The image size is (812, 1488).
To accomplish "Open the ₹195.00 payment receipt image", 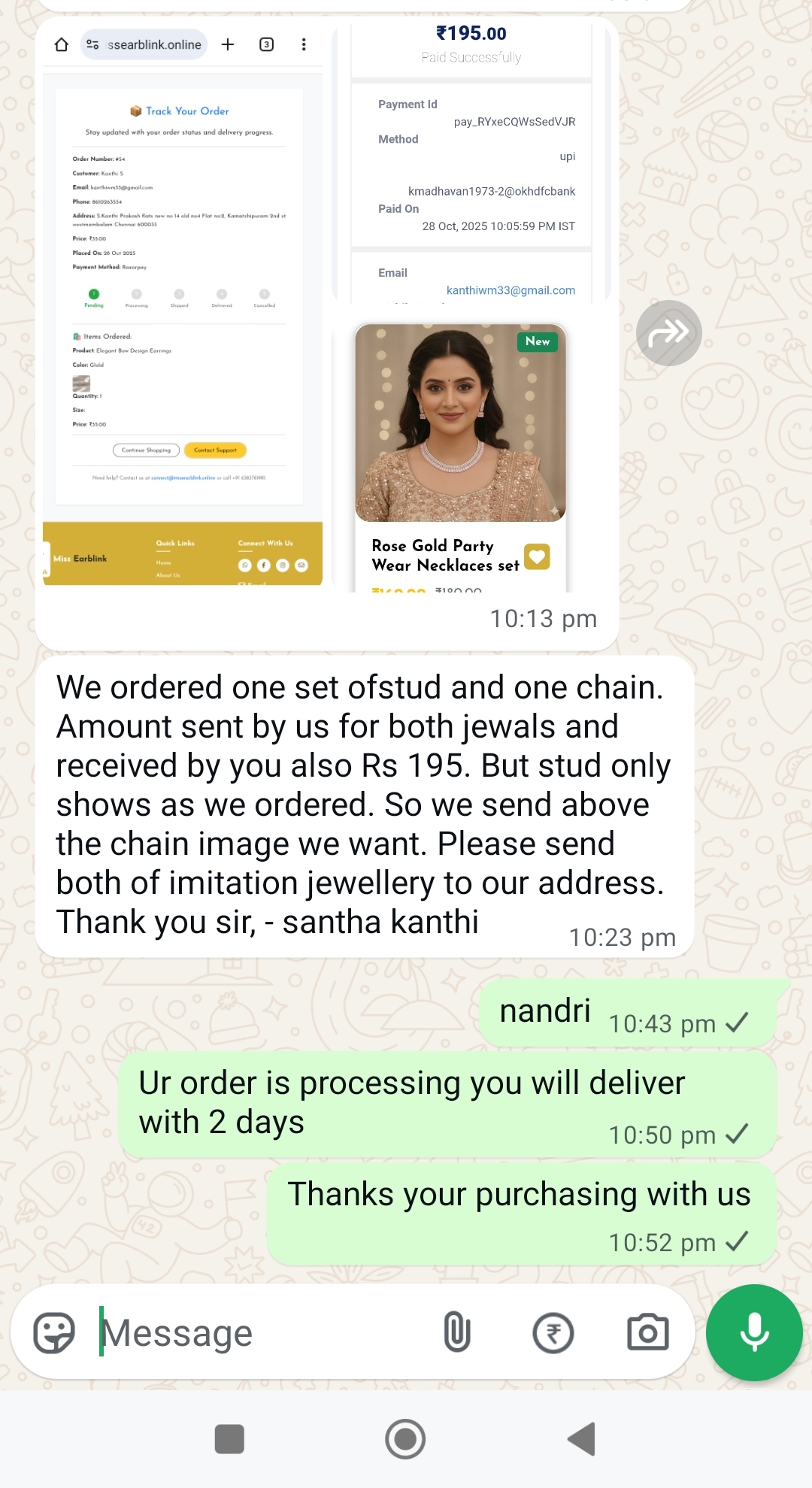I will 471,162.
